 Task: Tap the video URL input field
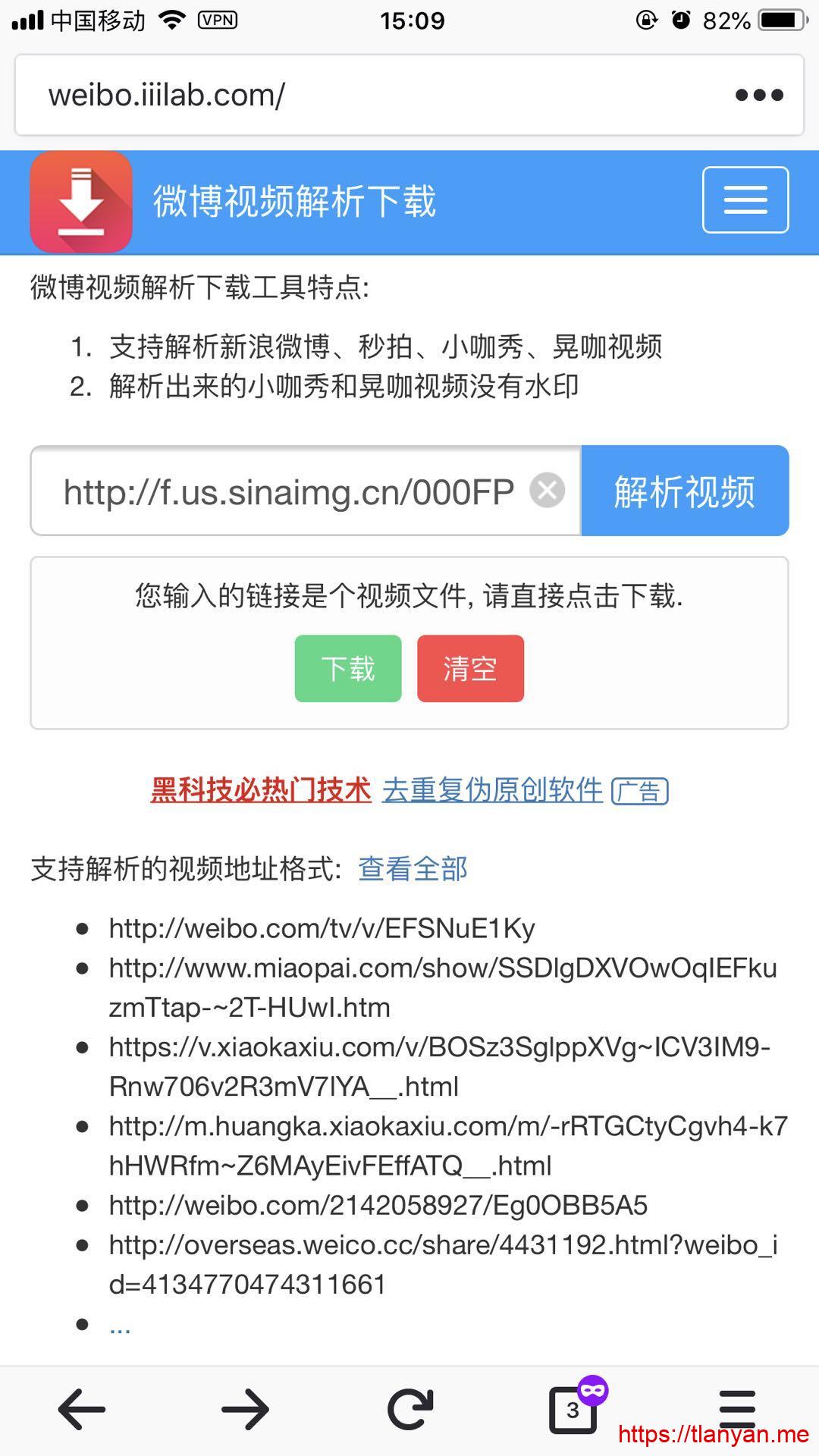[288, 491]
